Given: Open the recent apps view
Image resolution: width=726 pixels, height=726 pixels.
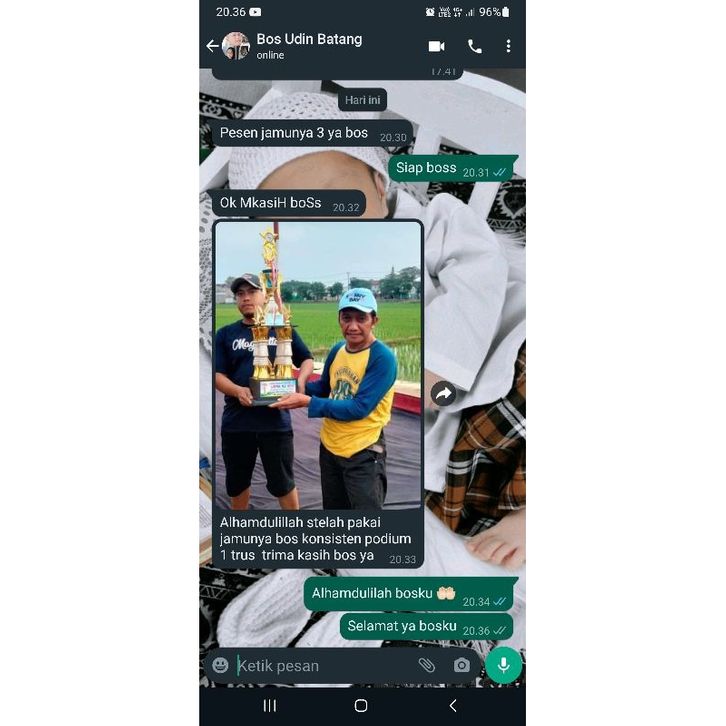Looking at the screenshot, I should click(270, 705).
